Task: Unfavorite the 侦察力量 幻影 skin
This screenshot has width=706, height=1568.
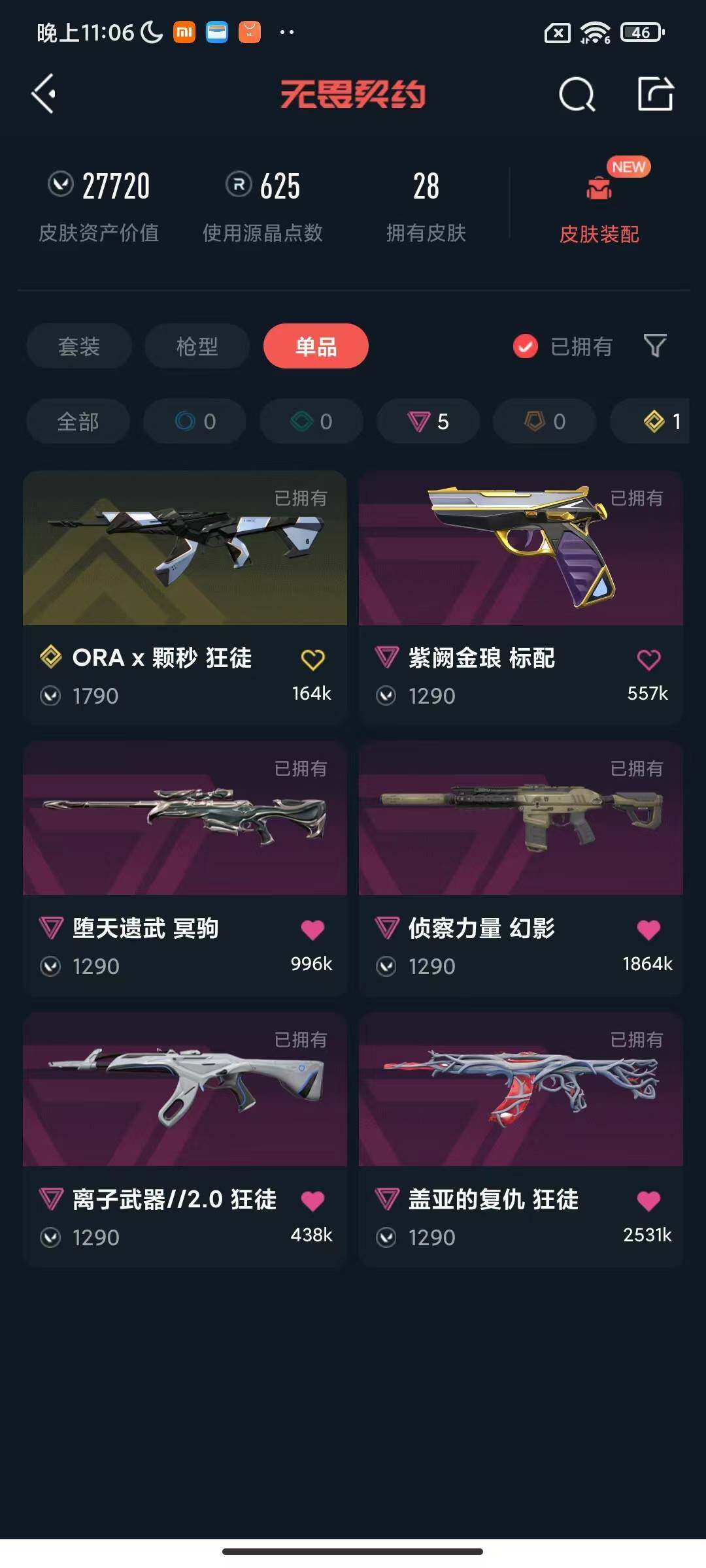Action: tap(648, 928)
